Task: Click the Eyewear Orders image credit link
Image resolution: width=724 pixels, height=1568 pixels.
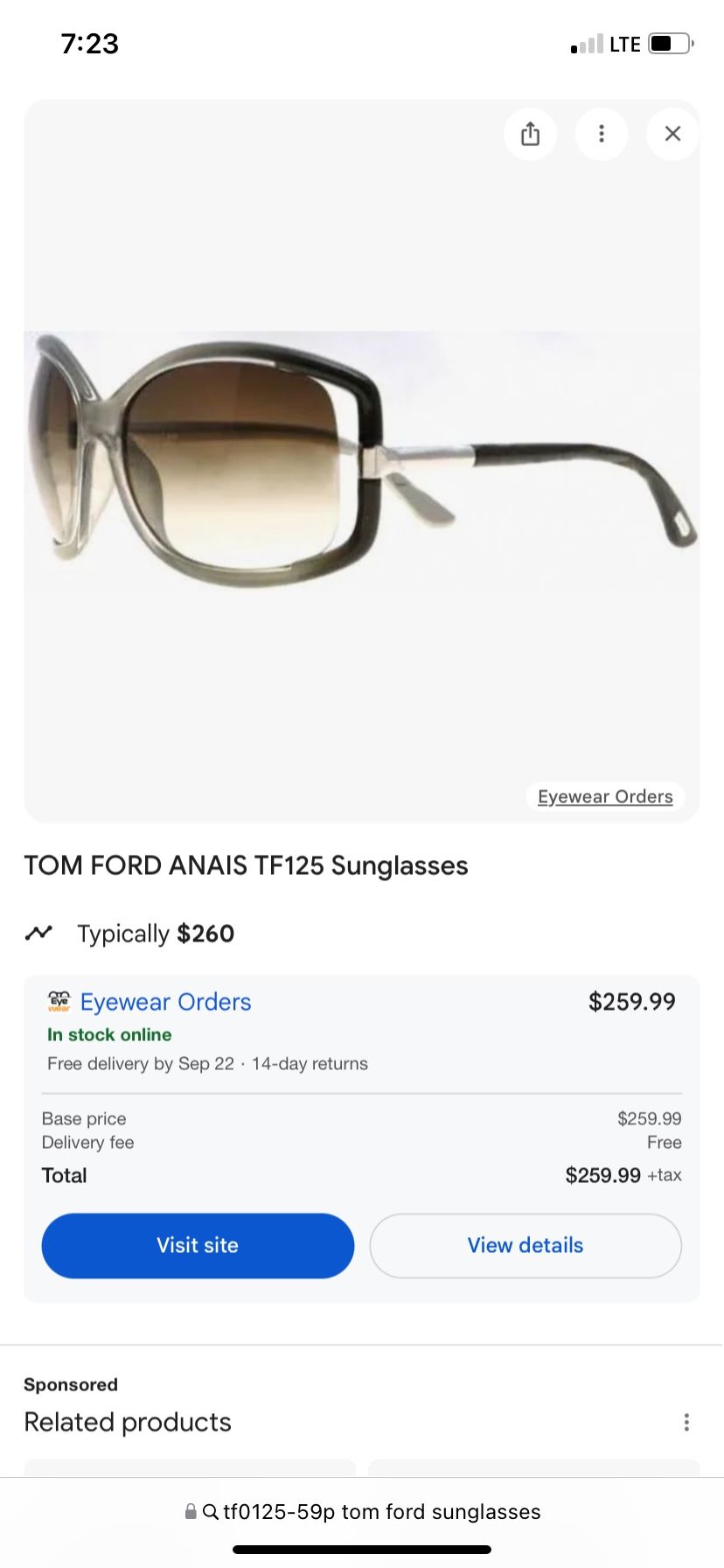Action: click(605, 796)
